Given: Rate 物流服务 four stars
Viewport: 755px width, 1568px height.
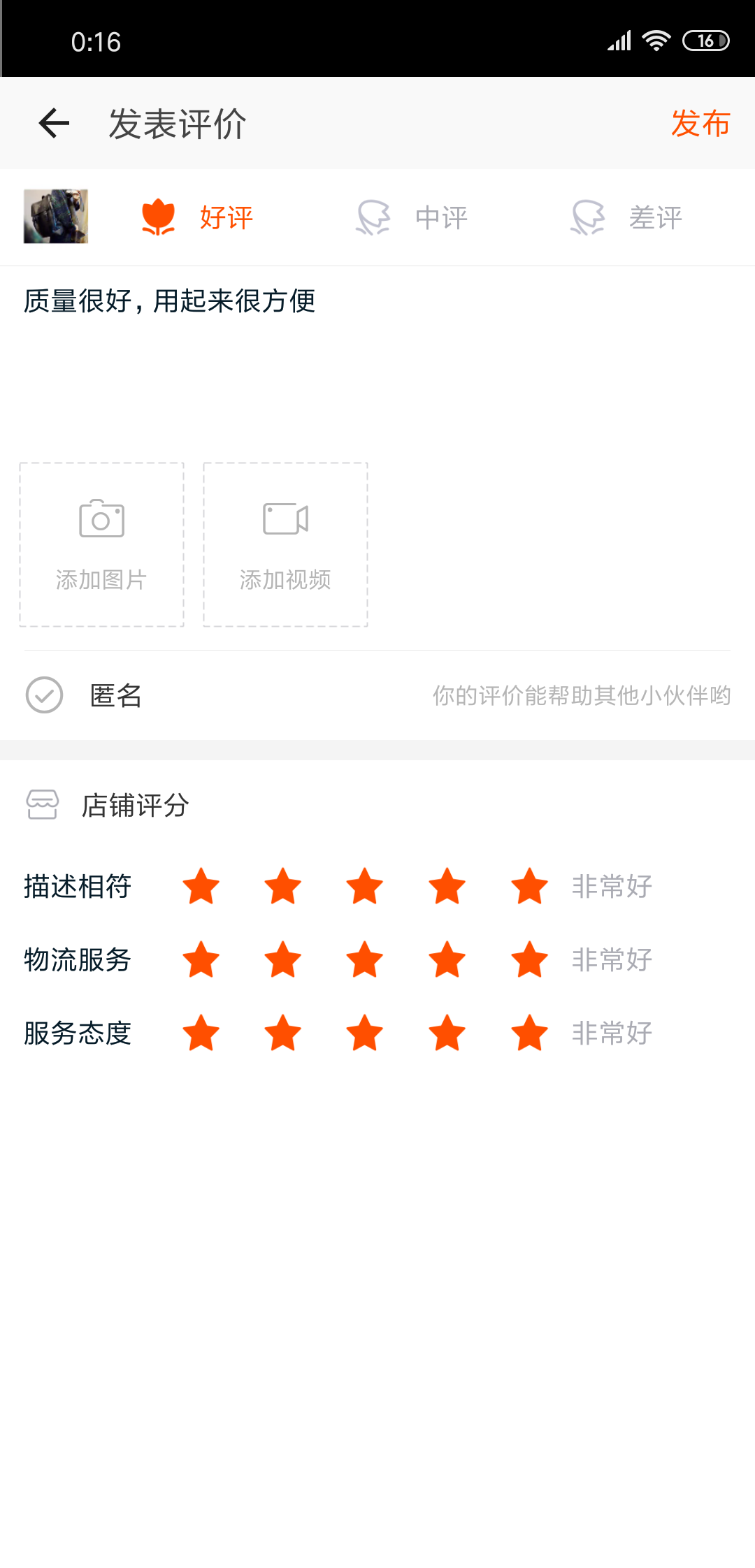Looking at the screenshot, I should tap(447, 959).
